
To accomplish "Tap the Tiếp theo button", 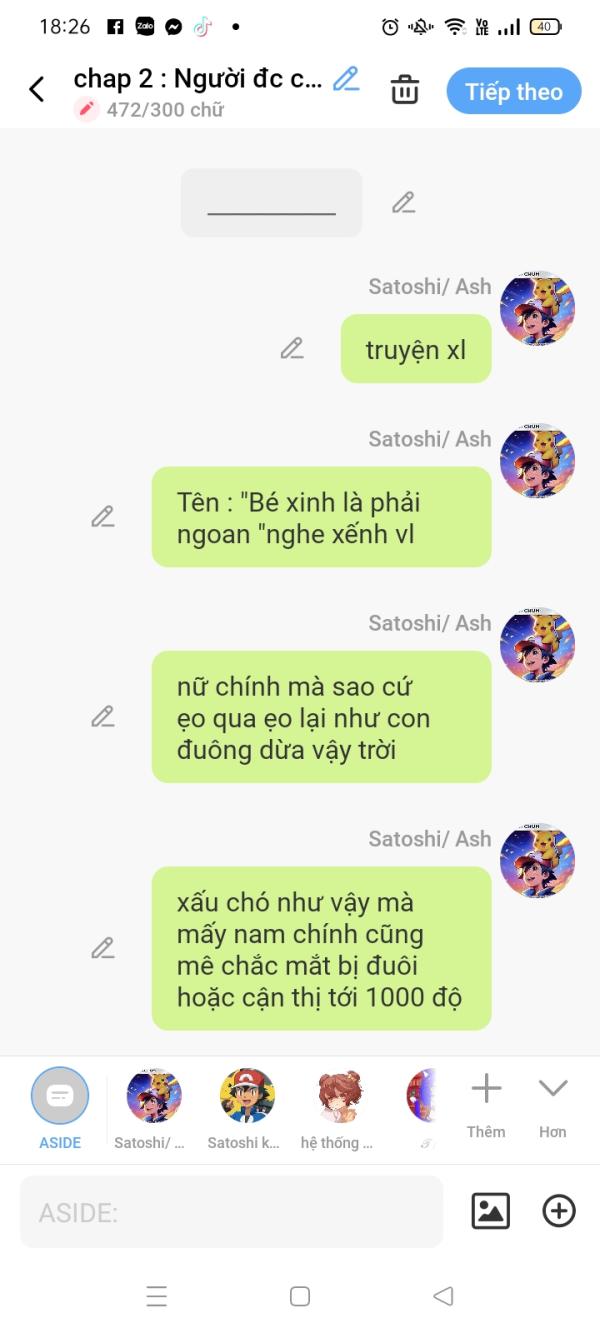I will (x=514, y=92).
